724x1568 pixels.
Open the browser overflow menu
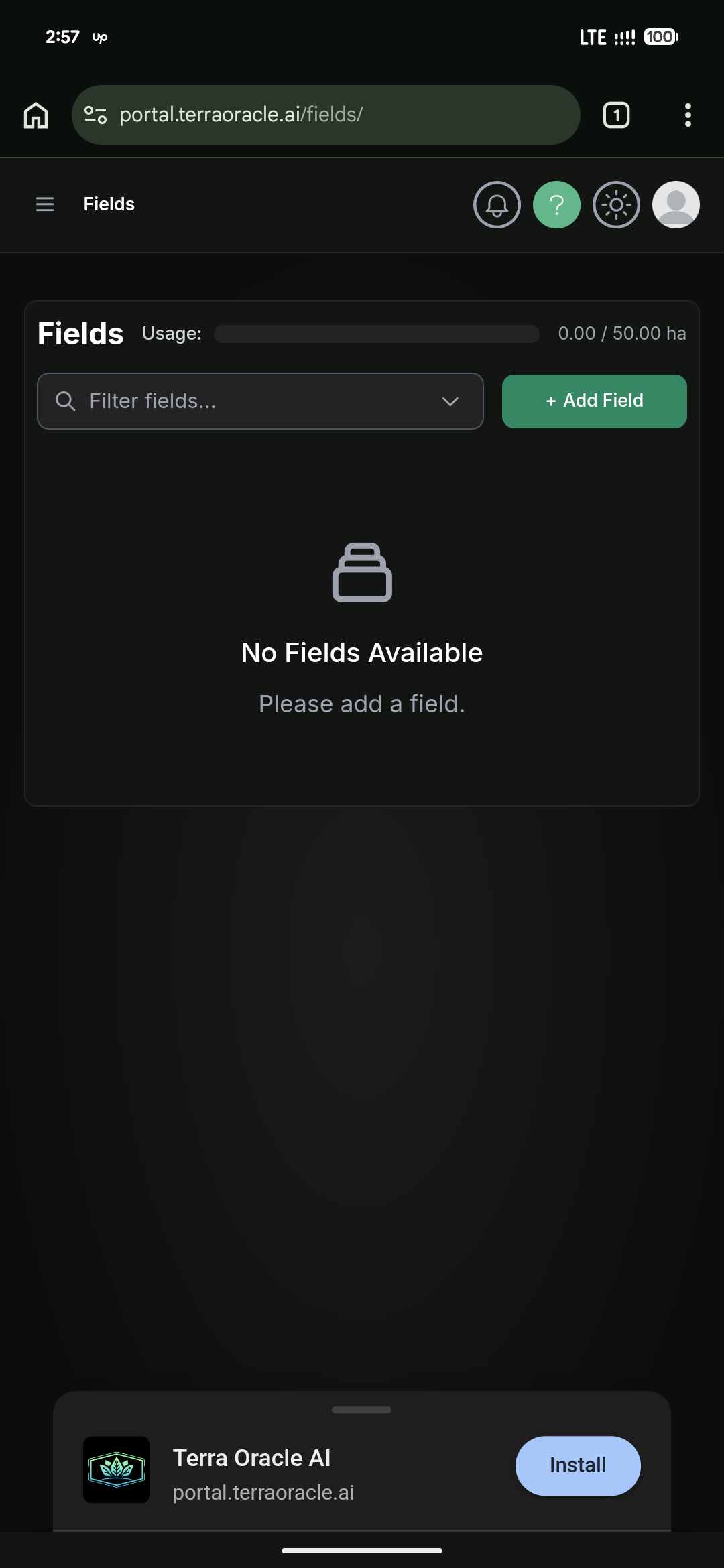coord(688,115)
